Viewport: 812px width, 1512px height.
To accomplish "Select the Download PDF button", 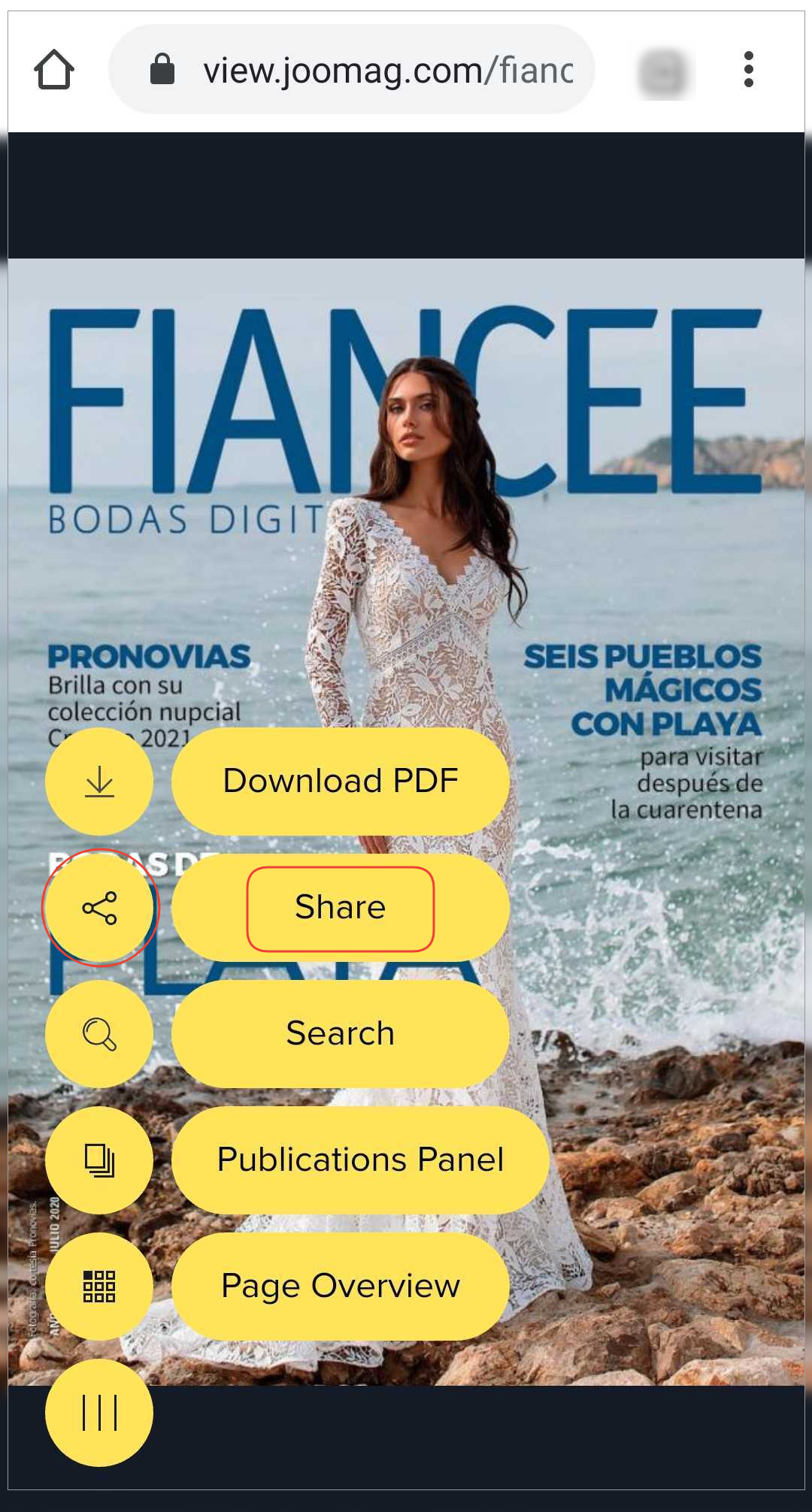I will point(341,782).
